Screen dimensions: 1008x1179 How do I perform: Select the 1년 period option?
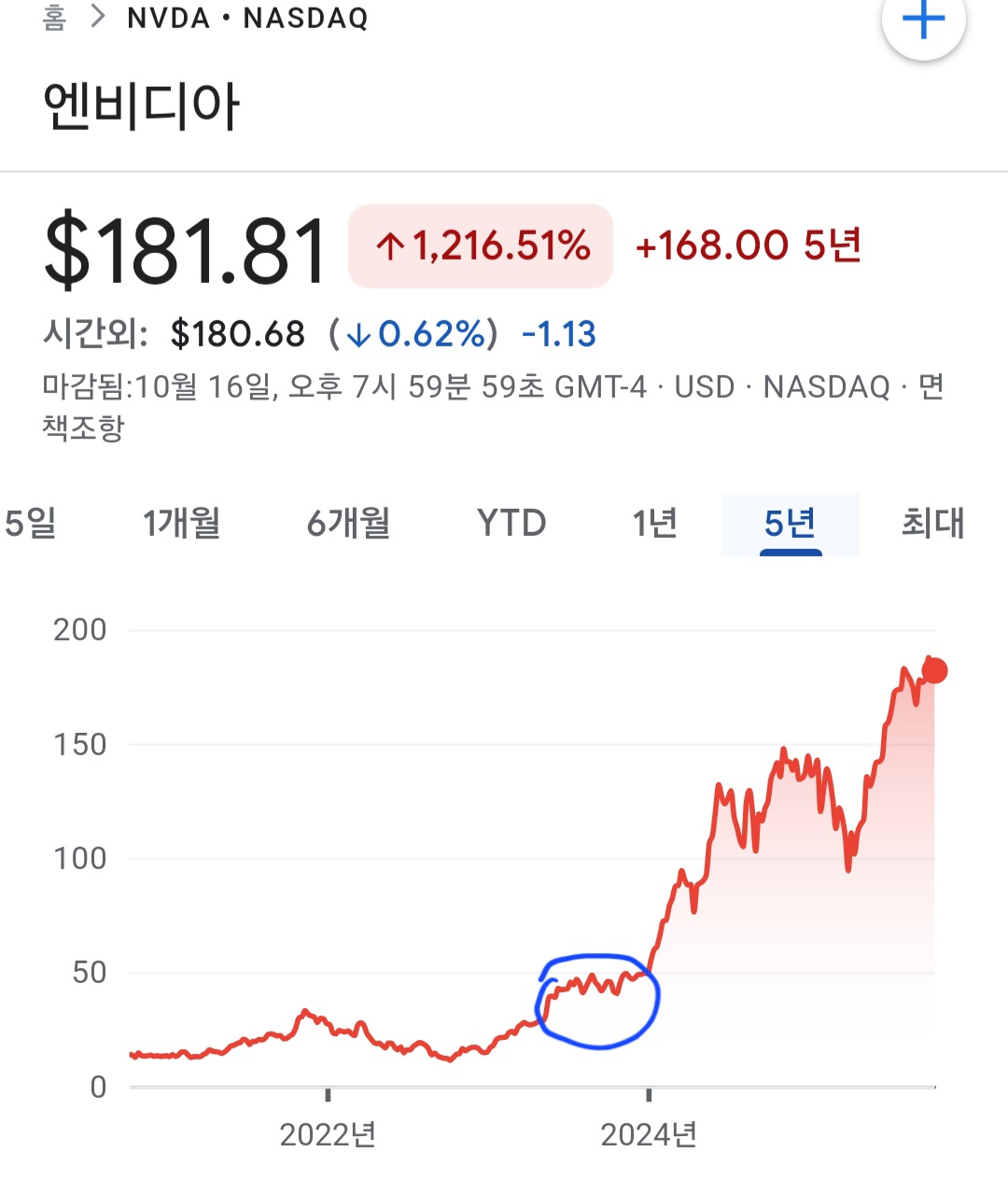point(655,524)
